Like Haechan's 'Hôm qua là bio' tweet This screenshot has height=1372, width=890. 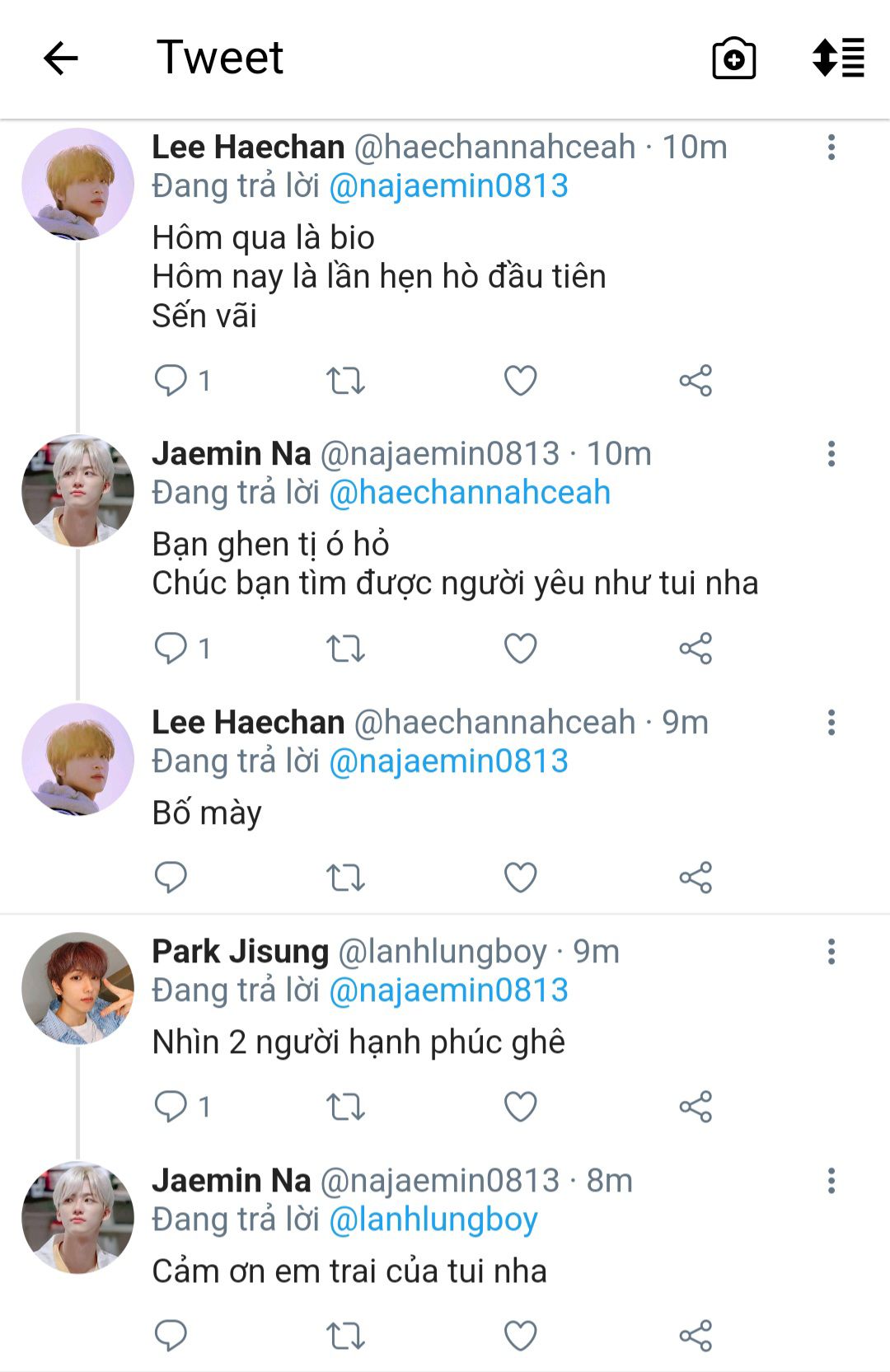pos(520,381)
